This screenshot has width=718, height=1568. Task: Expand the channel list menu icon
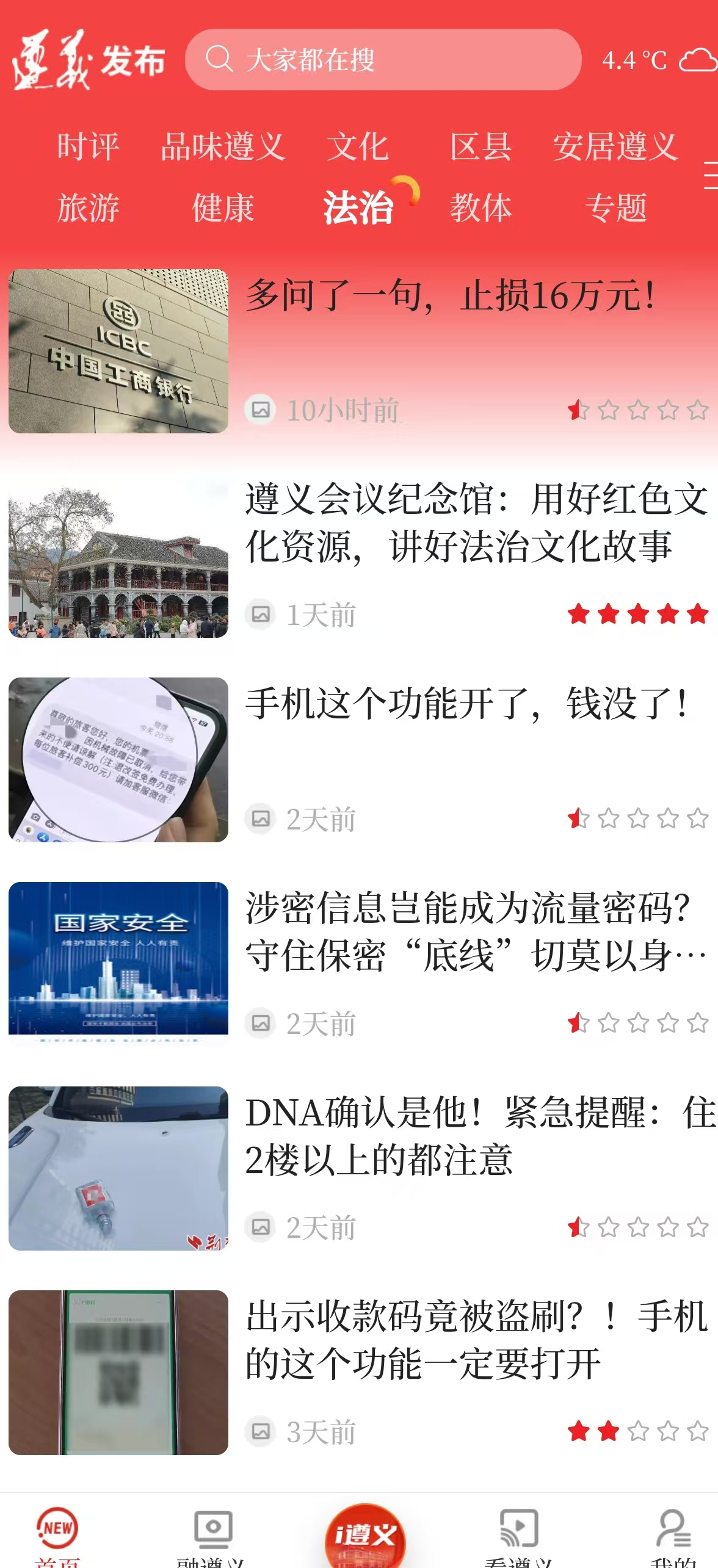click(710, 176)
